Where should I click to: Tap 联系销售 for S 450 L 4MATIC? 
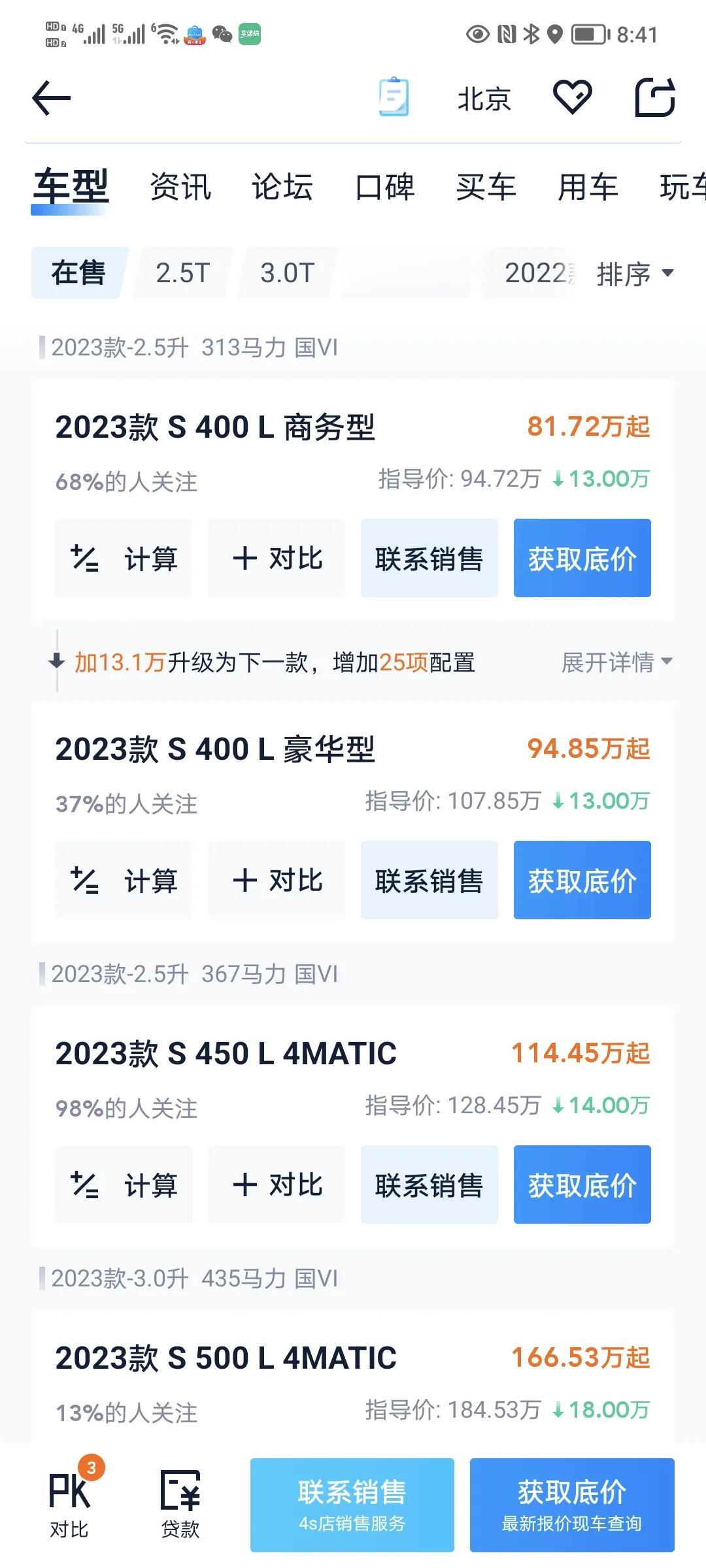click(429, 1184)
